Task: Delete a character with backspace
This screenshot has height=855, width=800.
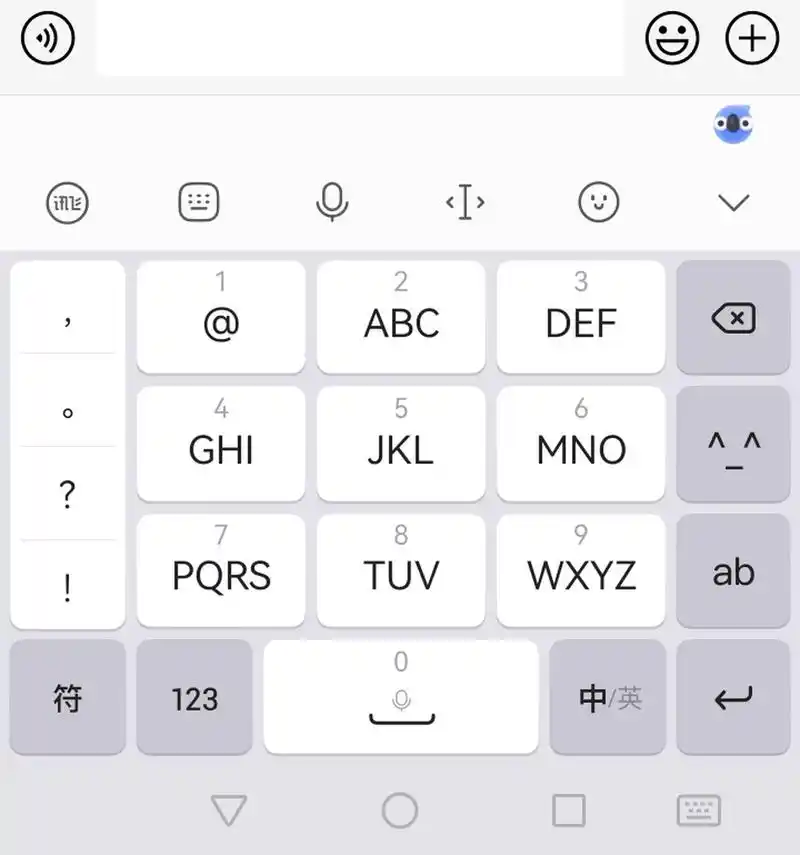Action: [x=733, y=318]
